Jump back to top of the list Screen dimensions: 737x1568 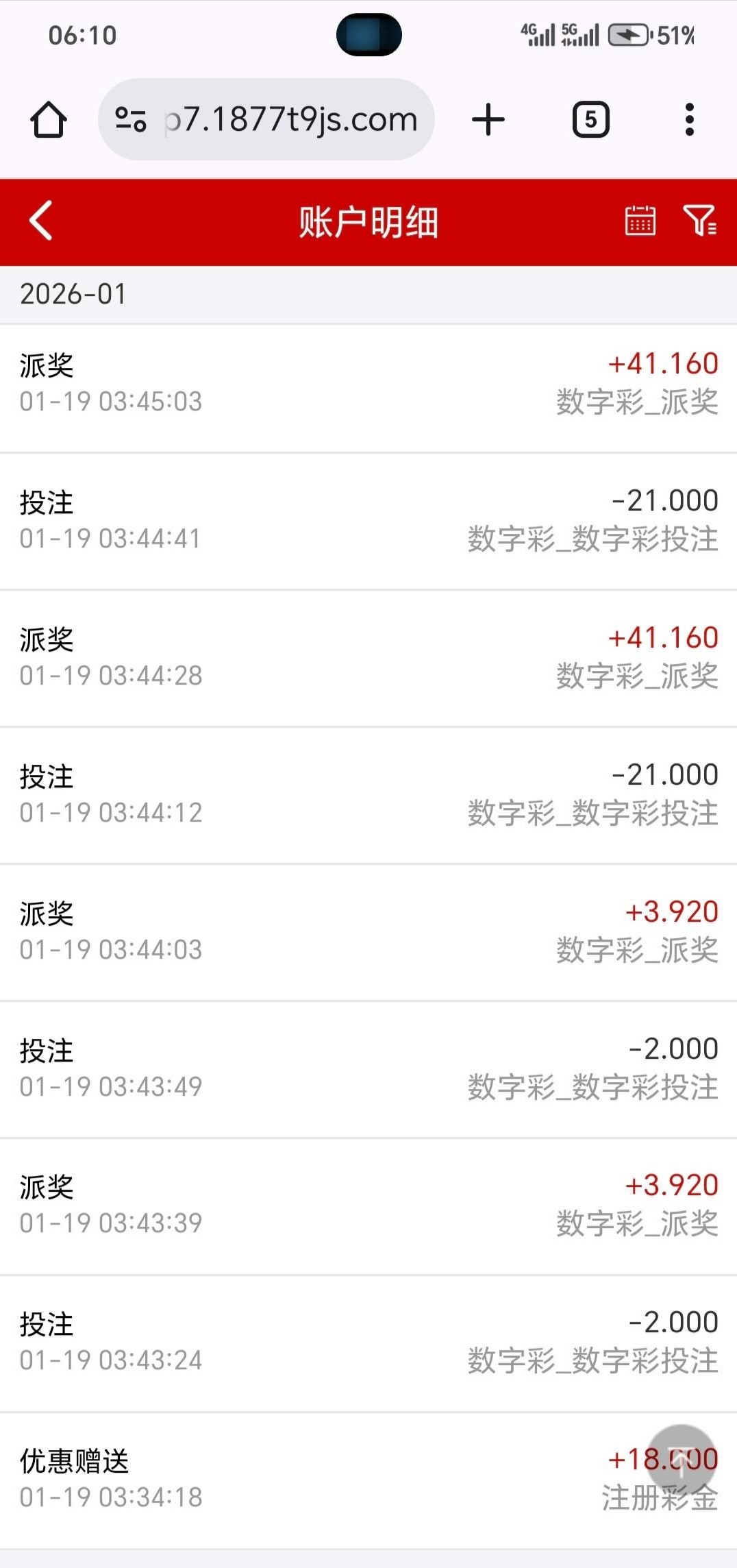pyautogui.click(x=682, y=1458)
